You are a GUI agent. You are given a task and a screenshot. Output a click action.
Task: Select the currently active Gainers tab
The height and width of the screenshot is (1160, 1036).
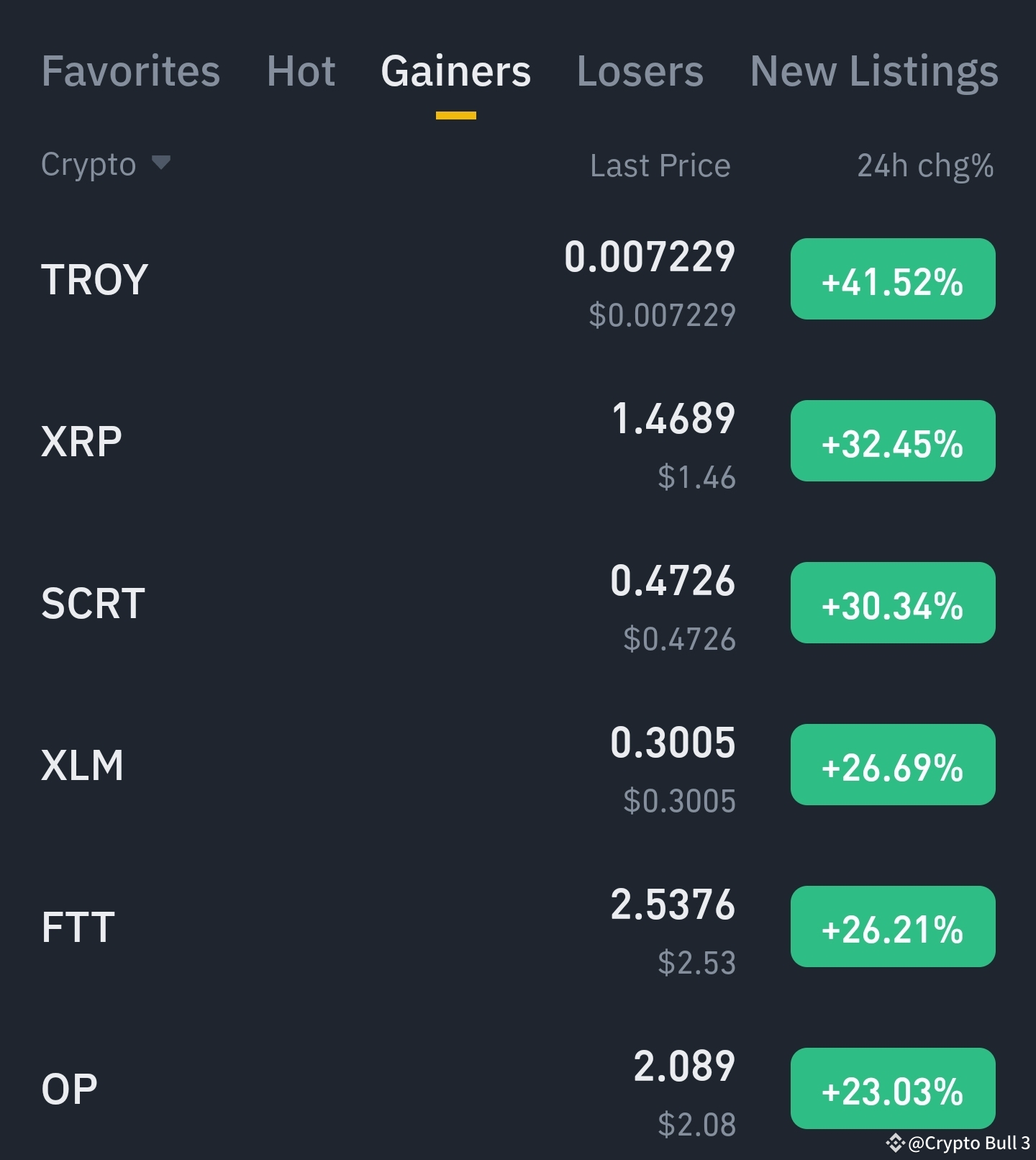[x=455, y=71]
